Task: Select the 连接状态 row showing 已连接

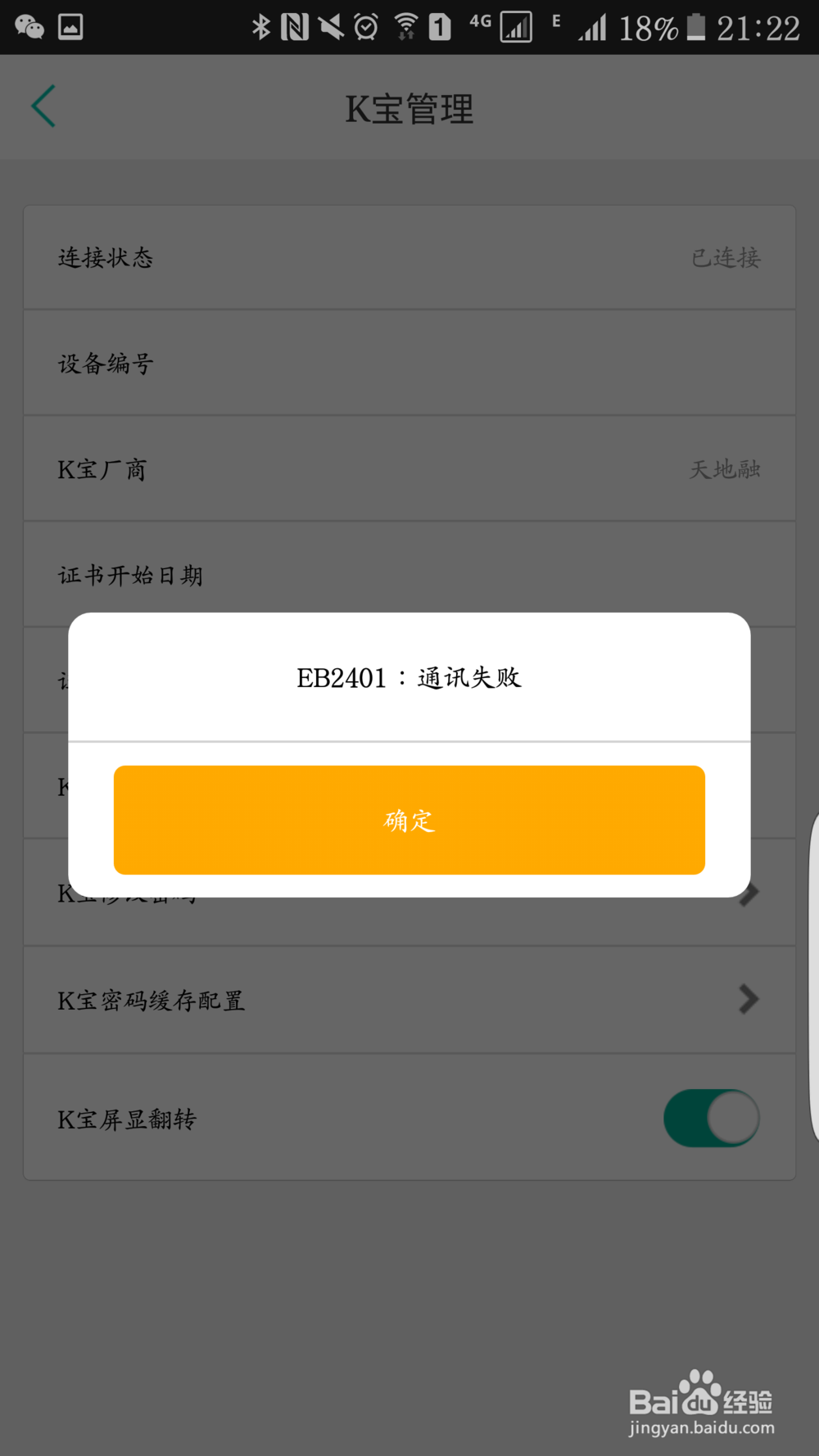Action: [x=409, y=257]
